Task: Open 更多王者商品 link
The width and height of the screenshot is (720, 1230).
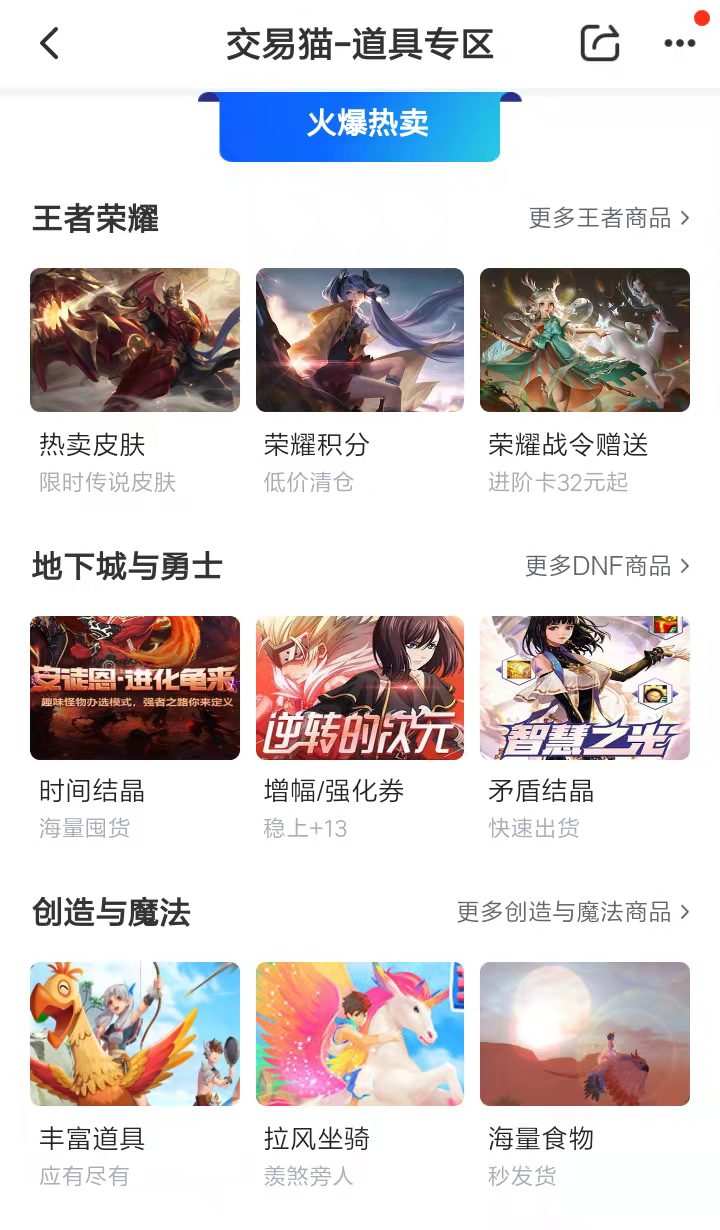Action: [x=609, y=218]
